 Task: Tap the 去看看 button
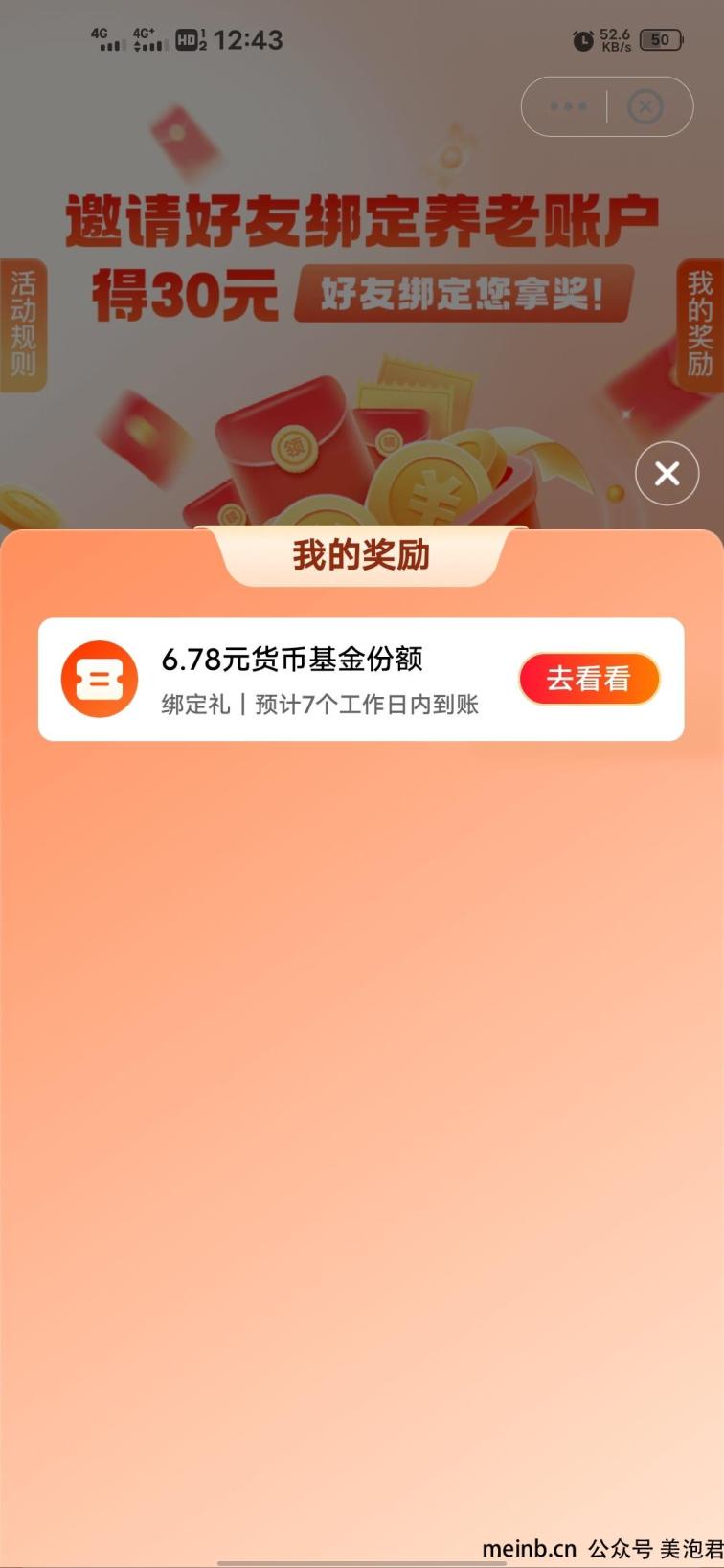589,679
